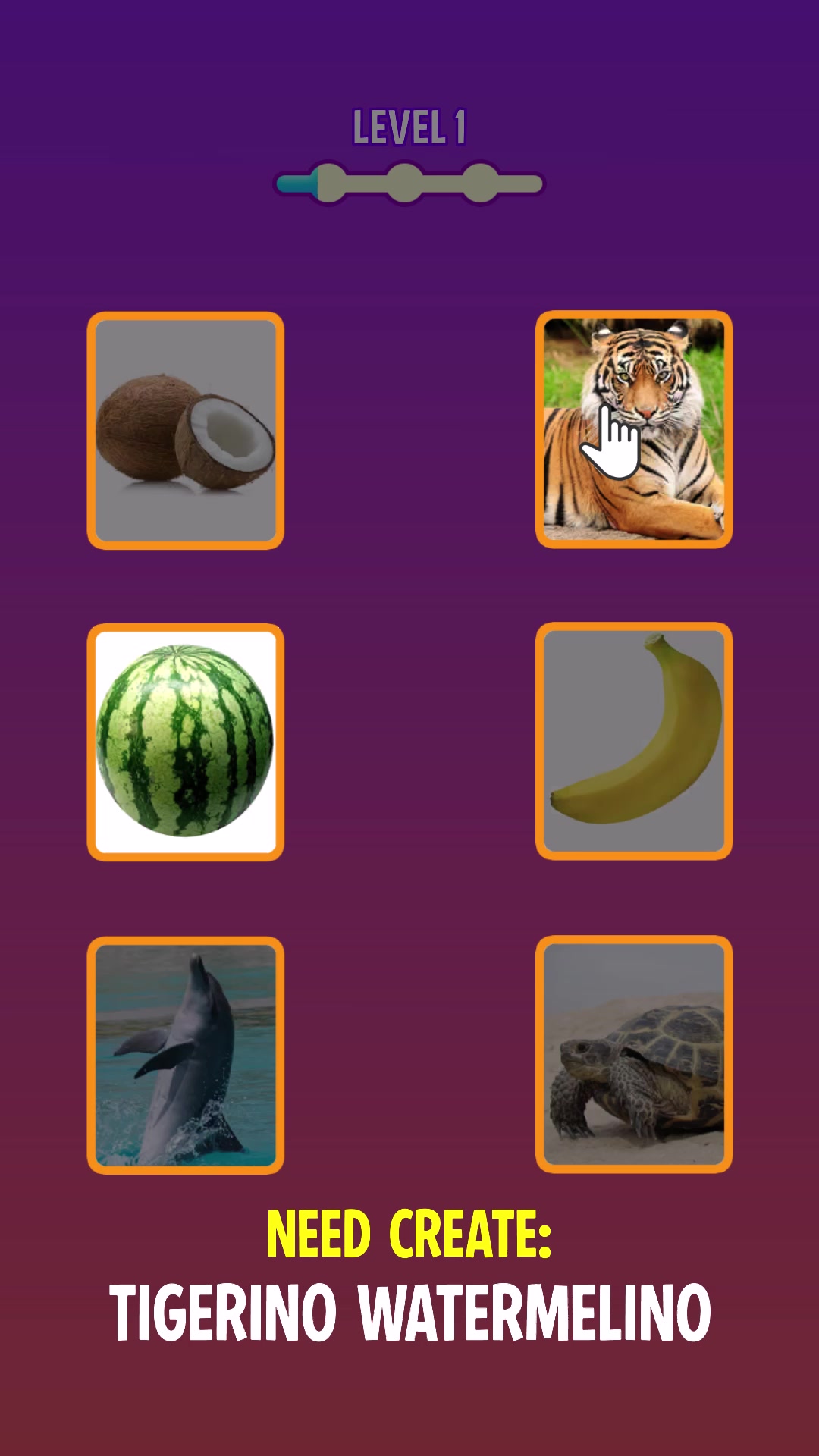The image size is (819, 1456).
Task: Select the tiger card
Action: point(634,429)
